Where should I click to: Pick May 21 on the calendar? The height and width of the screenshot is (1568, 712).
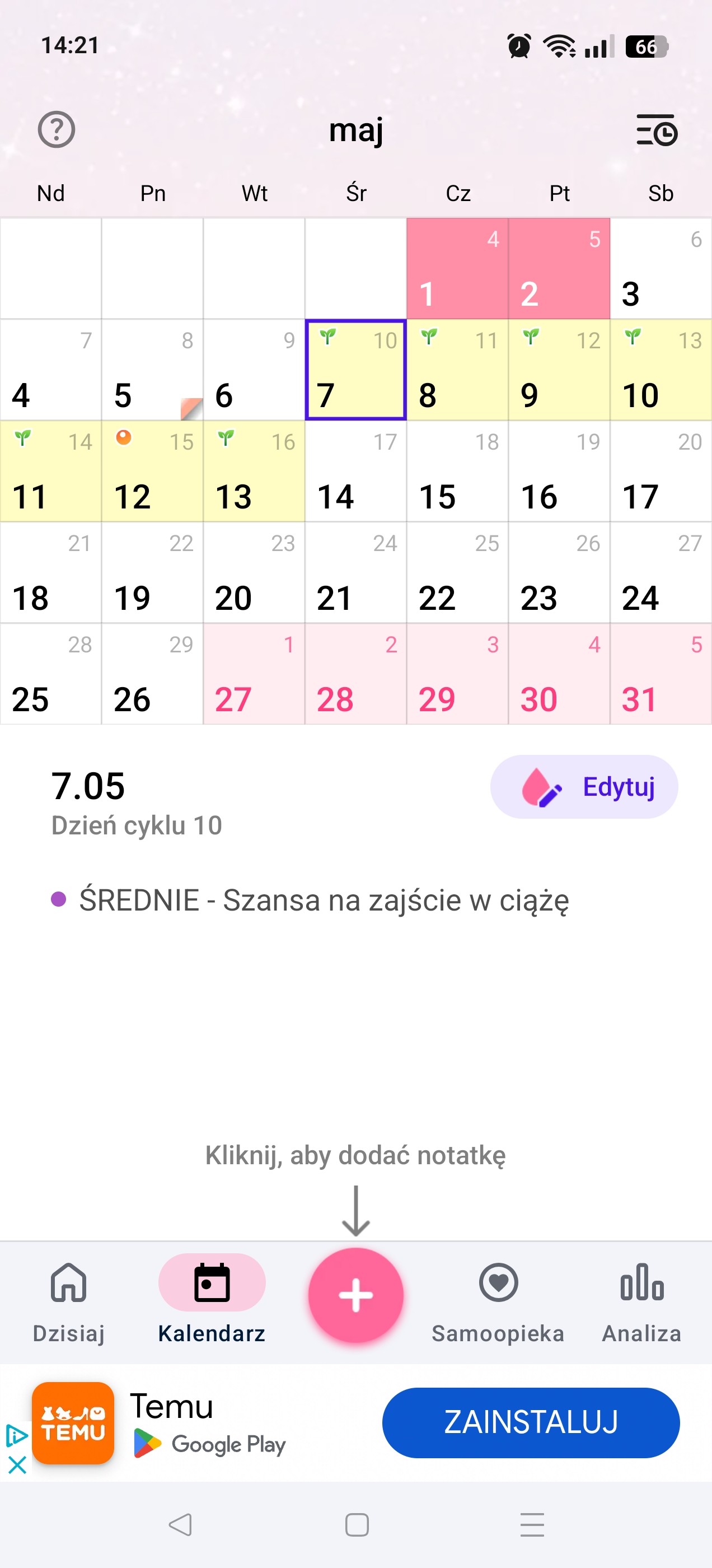tap(355, 573)
